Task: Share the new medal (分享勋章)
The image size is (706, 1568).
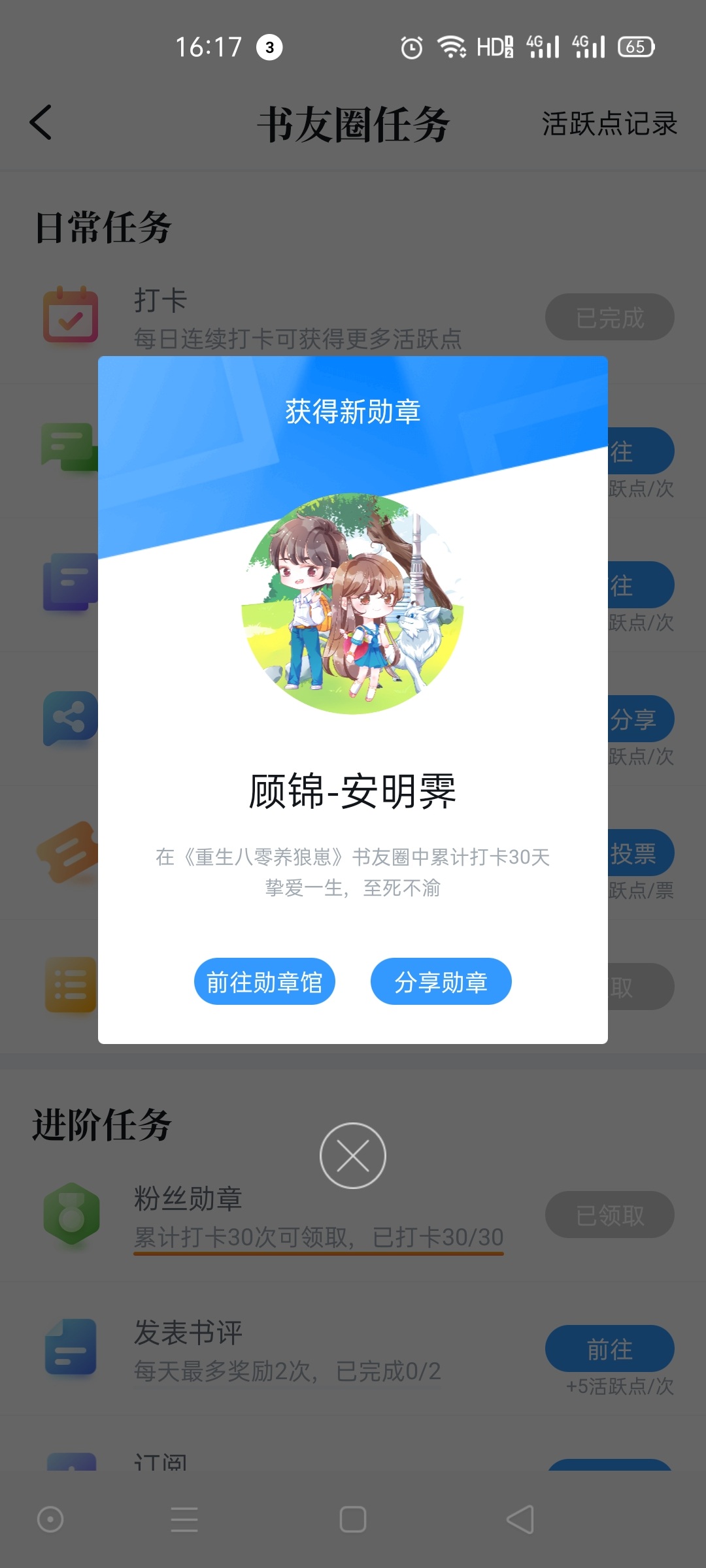Action: click(441, 981)
